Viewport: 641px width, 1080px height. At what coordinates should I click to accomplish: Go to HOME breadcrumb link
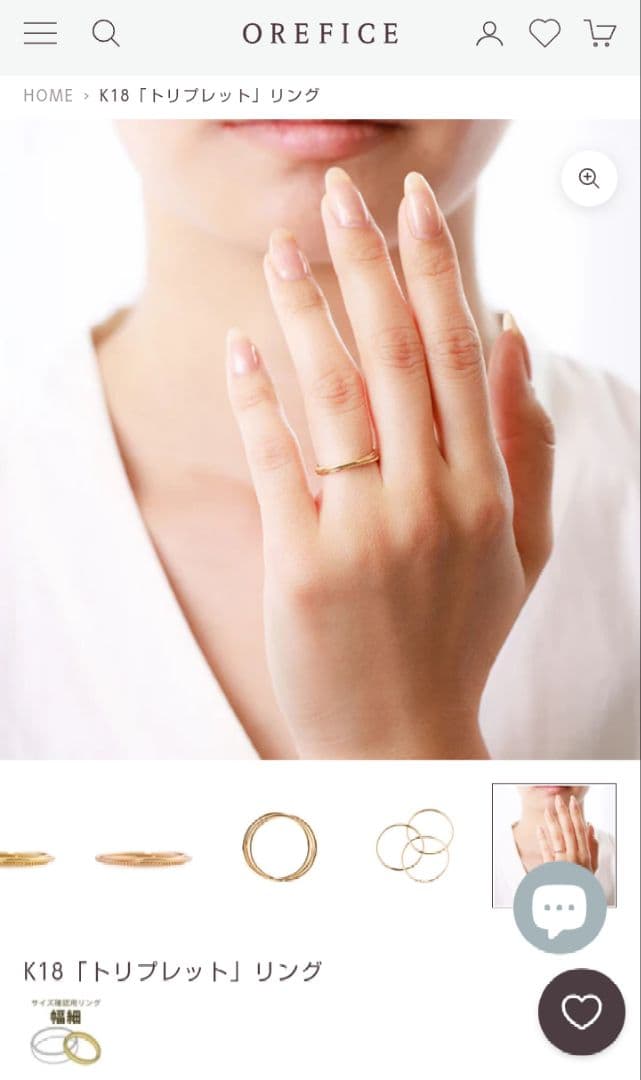48,95
